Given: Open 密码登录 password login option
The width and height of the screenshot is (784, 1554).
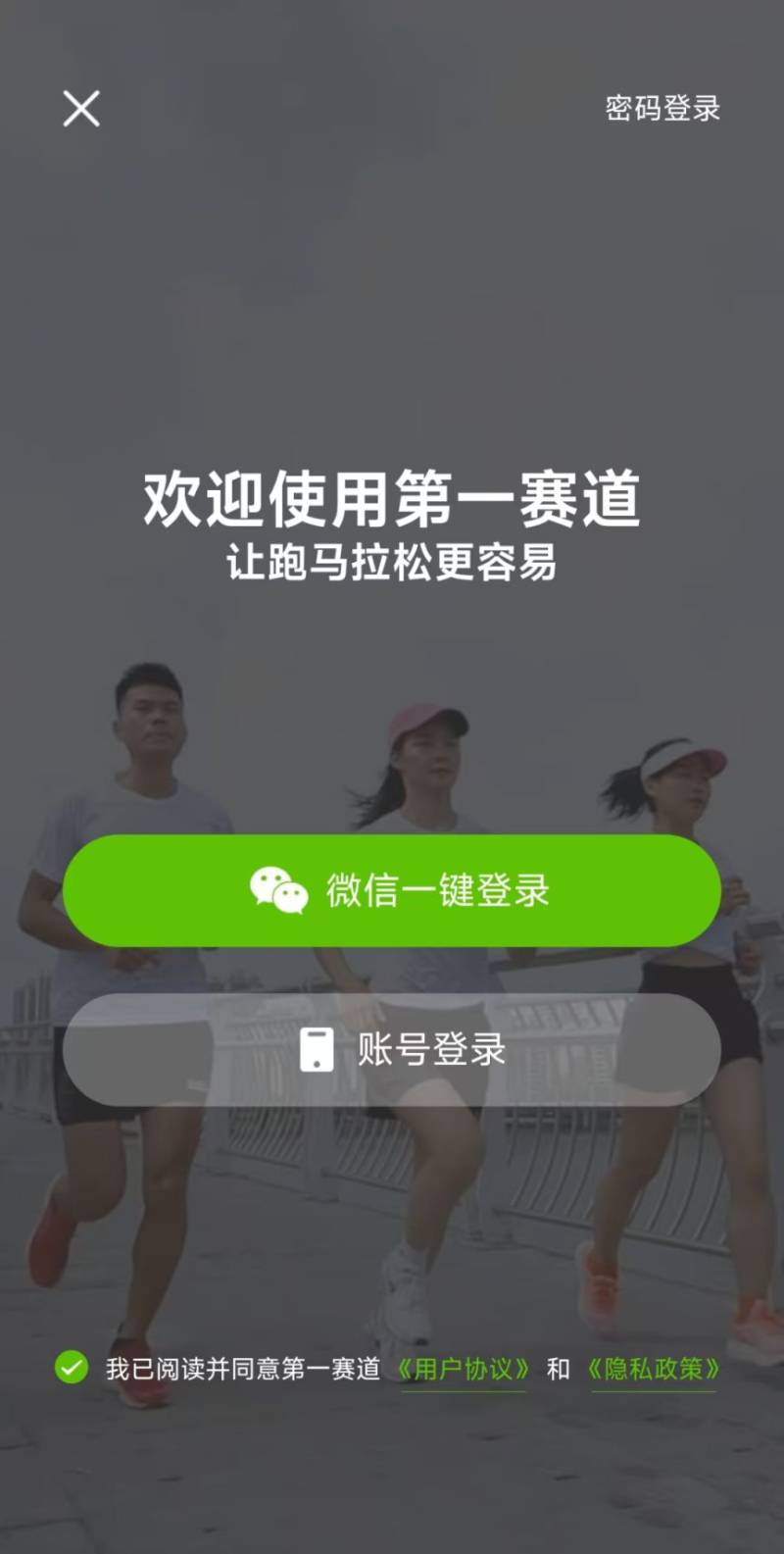Looking at the screenshot, I should click(x=661, y=110).
